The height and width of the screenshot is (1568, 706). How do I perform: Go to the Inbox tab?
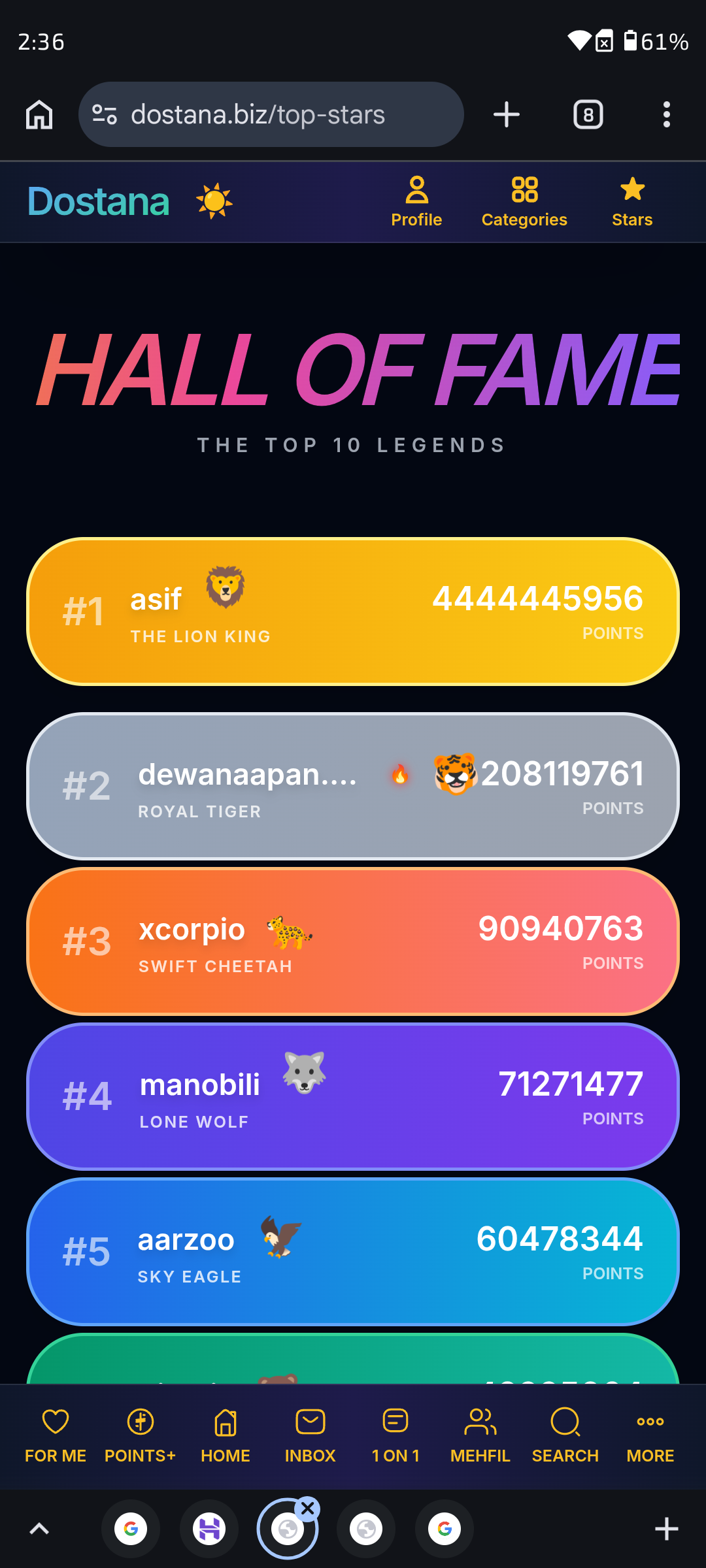coord(311,1436)
